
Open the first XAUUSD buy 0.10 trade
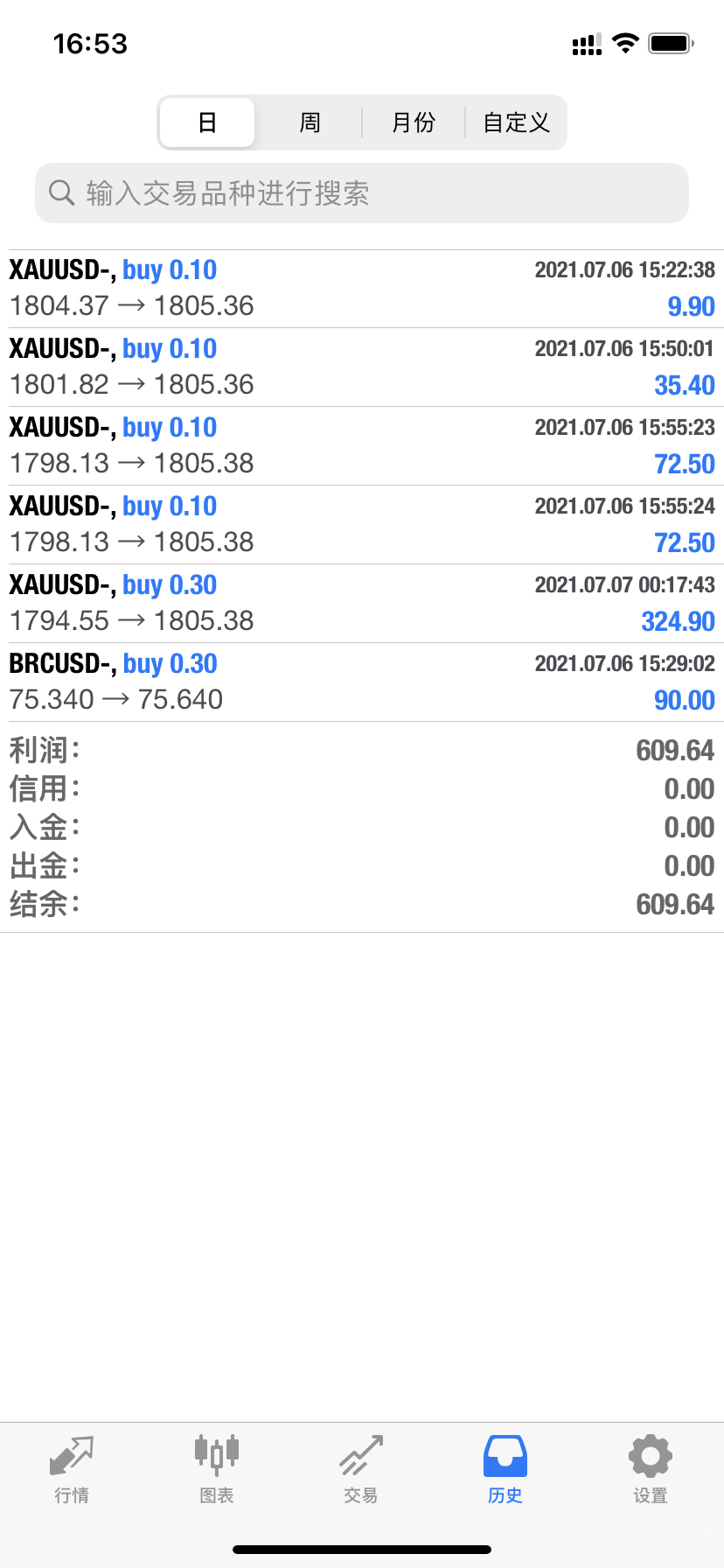pyautogui.click(x=362, y=287)
